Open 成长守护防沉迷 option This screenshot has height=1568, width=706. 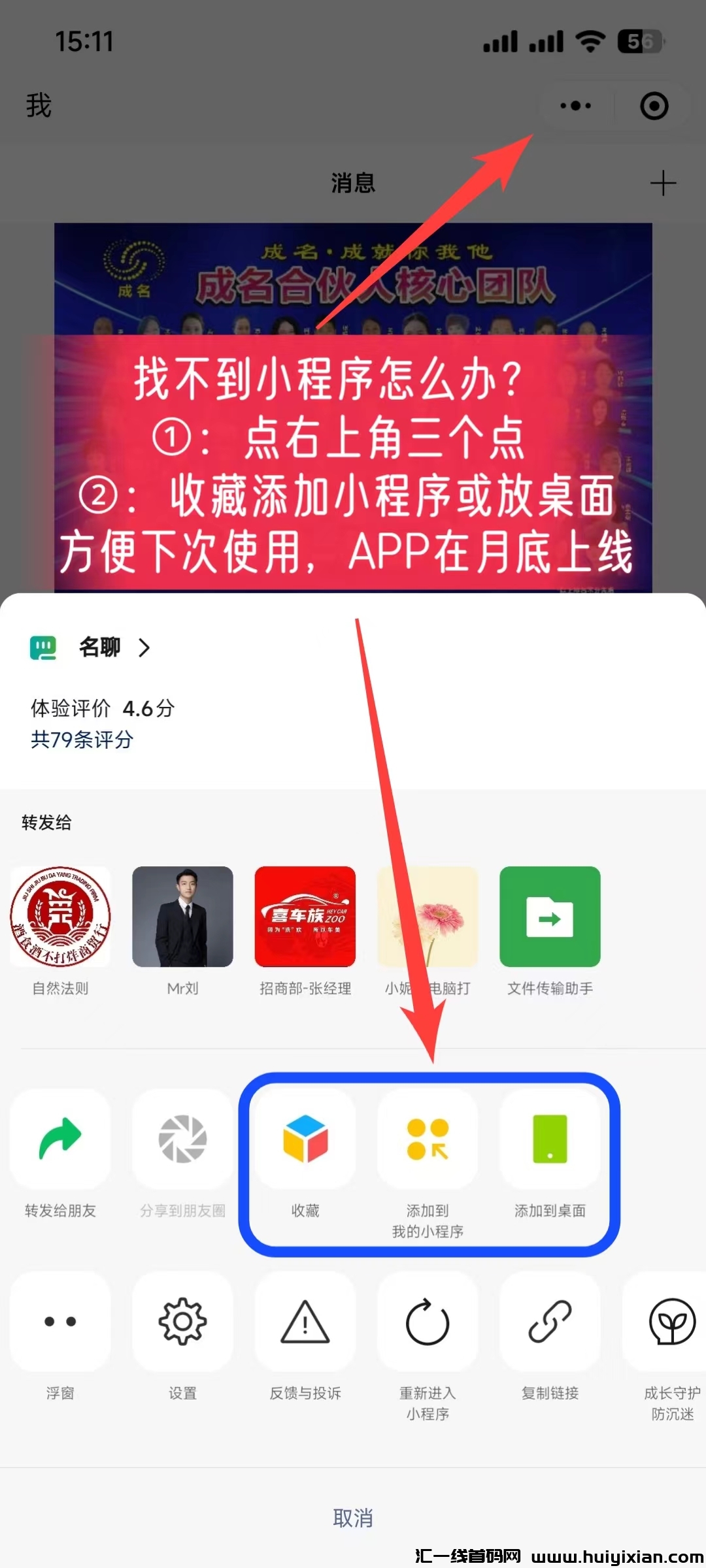(x=672, y=1322)
